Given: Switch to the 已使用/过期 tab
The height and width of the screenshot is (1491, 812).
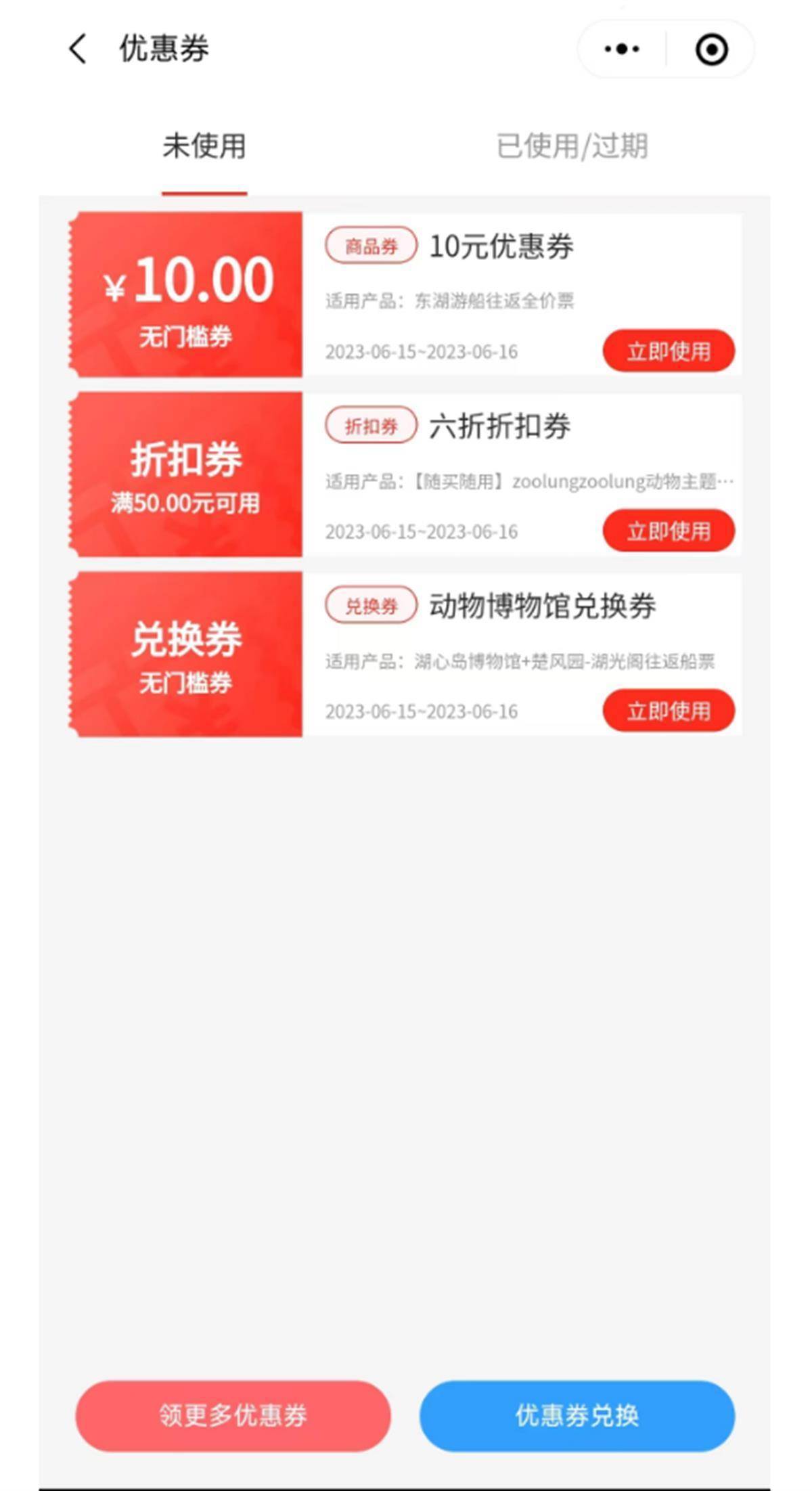Looking at the screenshot, I should point(572,147).
